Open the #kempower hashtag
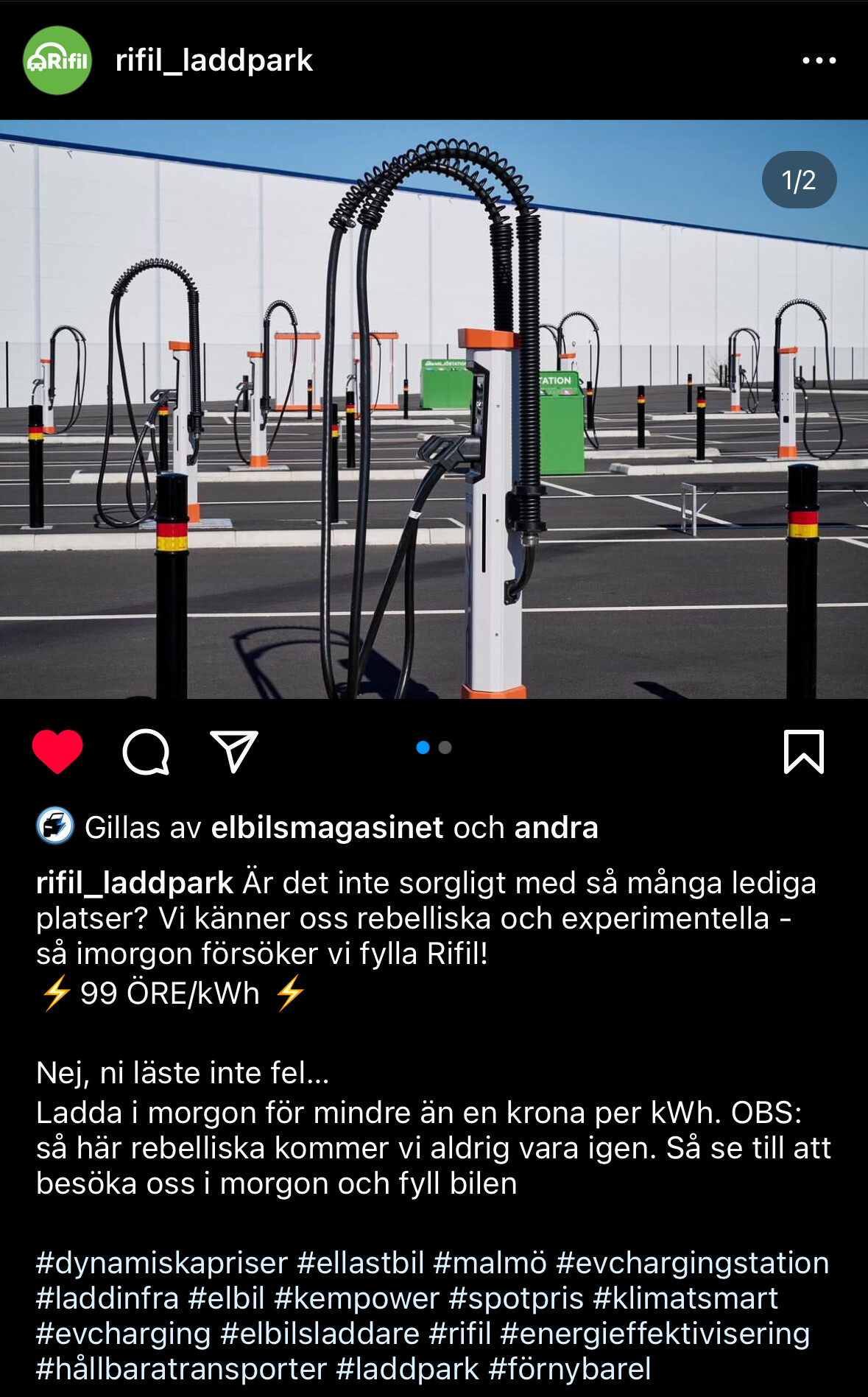This screenshot has height=1397, width=868. [356, 1298]
